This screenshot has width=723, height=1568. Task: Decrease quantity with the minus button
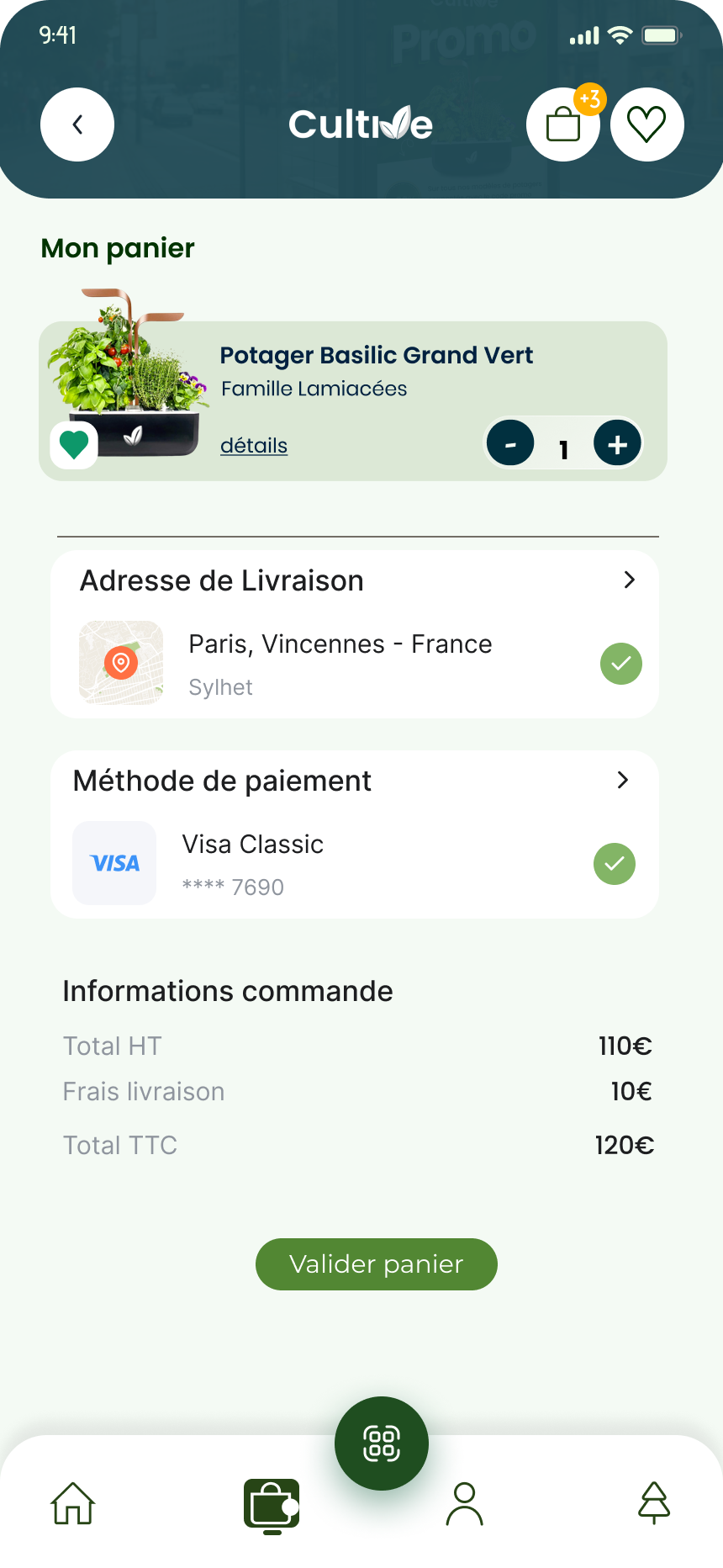(x=510, y=443)
